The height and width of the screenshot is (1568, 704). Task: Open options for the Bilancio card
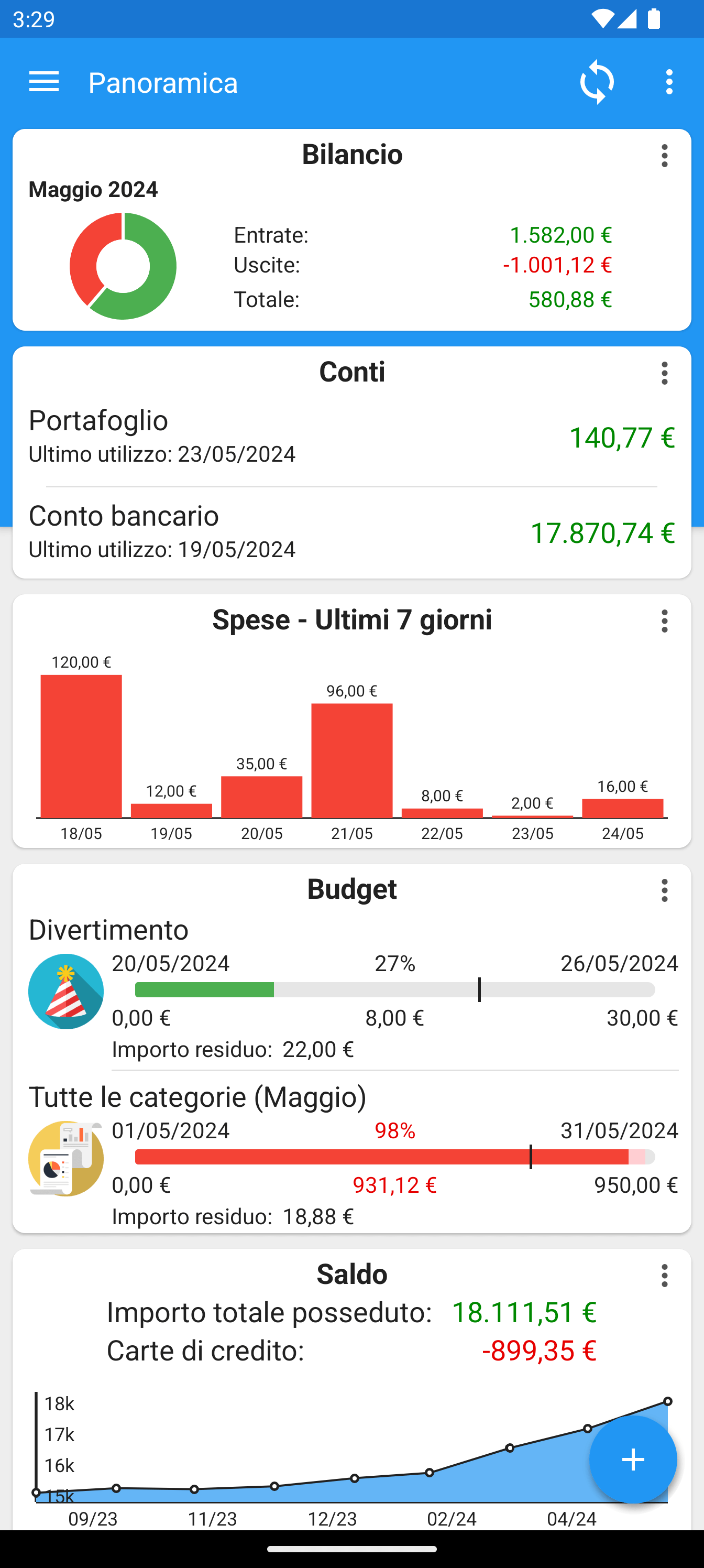point(664,156)
